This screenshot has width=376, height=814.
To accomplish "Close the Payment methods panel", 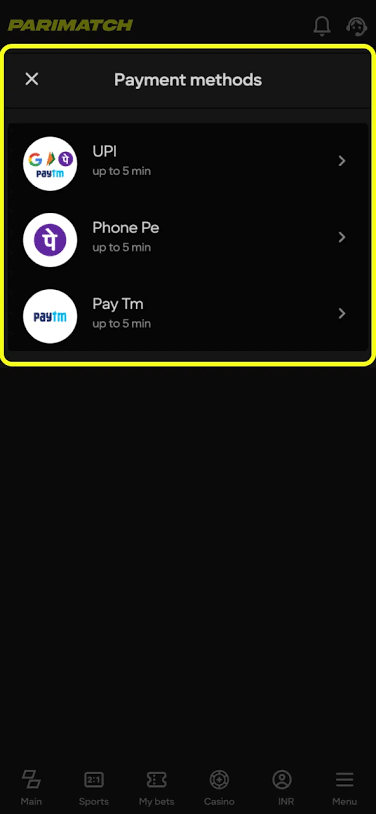I will [32, 79].
